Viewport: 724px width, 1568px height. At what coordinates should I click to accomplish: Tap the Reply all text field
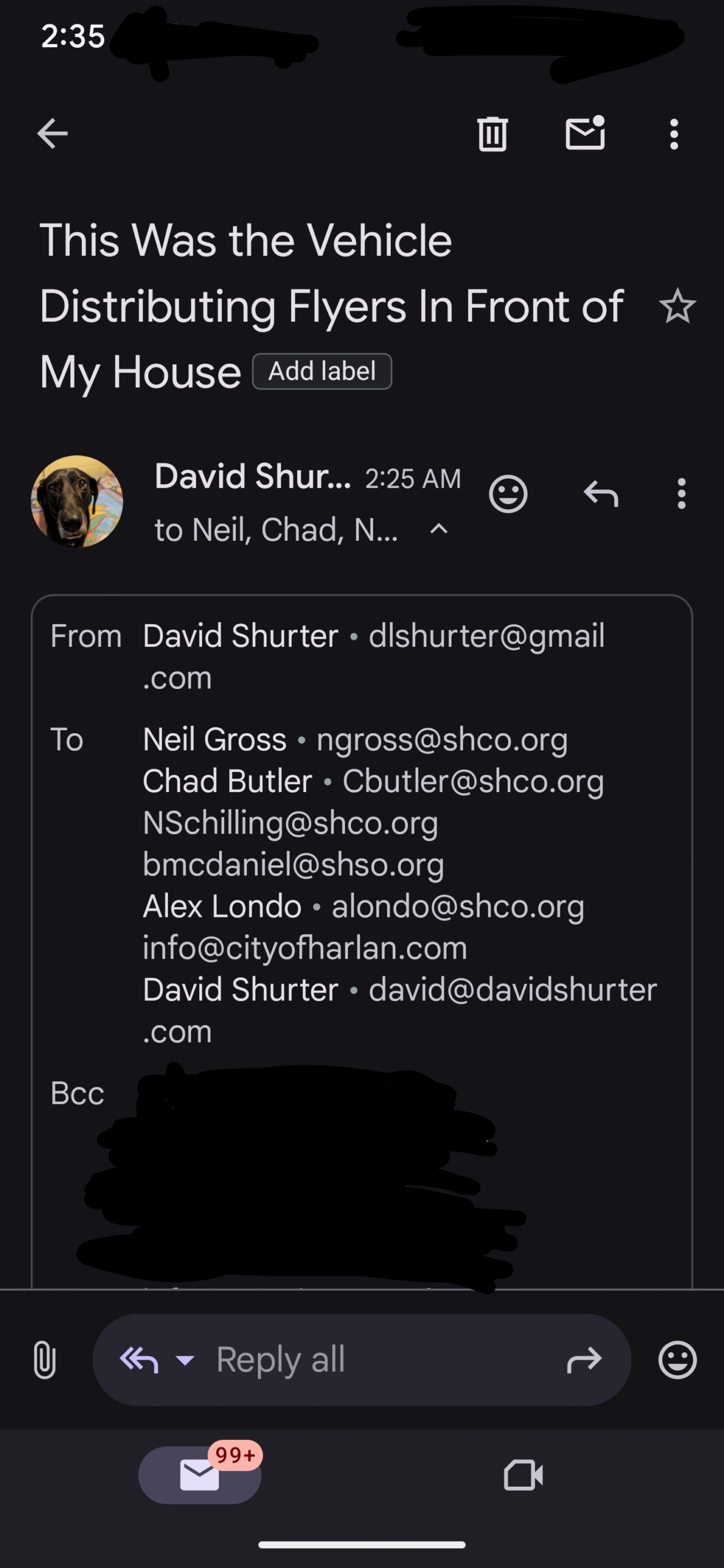tap(361, 1360)
